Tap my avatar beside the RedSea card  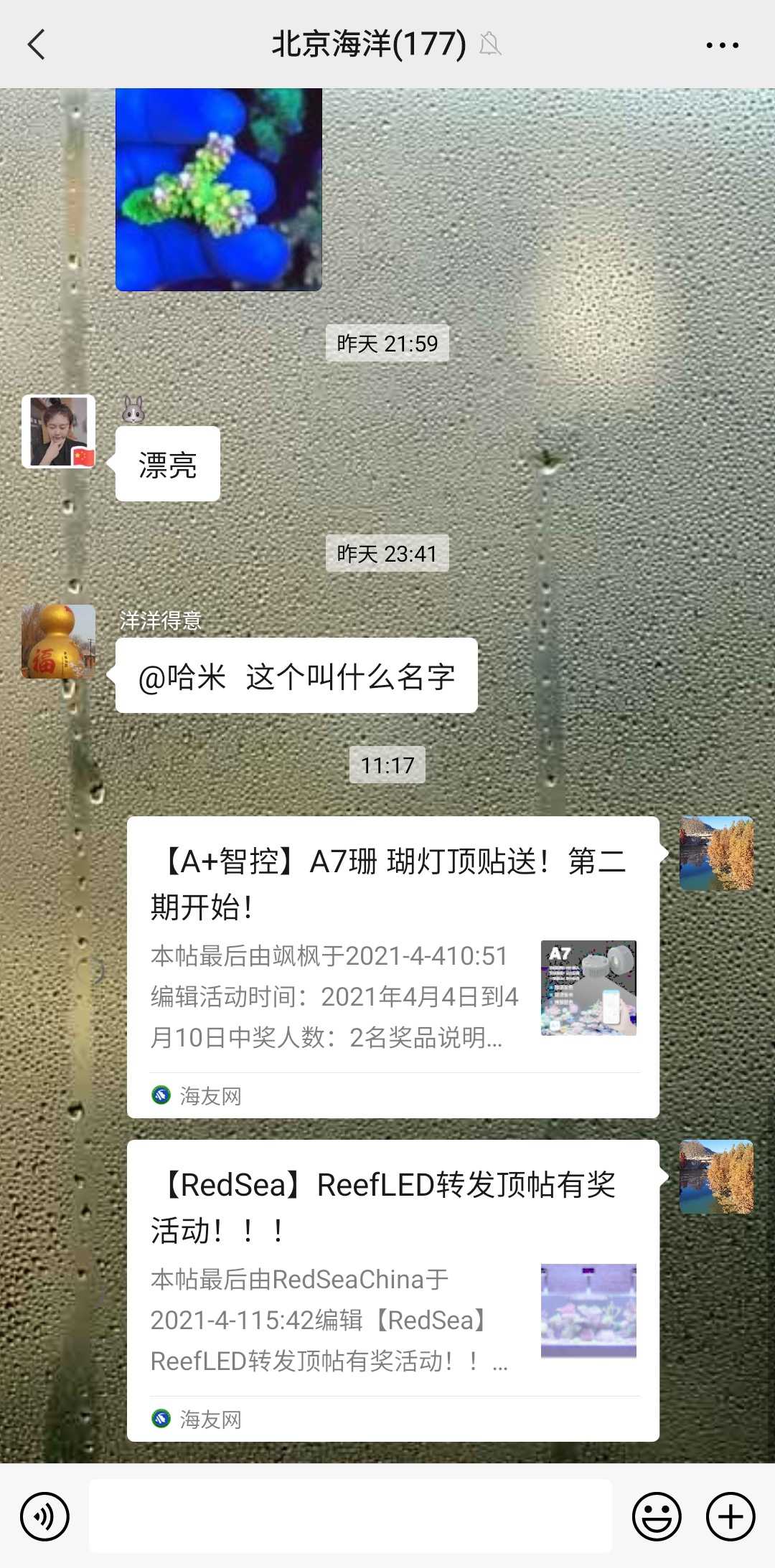click(x=716, y=1177)
